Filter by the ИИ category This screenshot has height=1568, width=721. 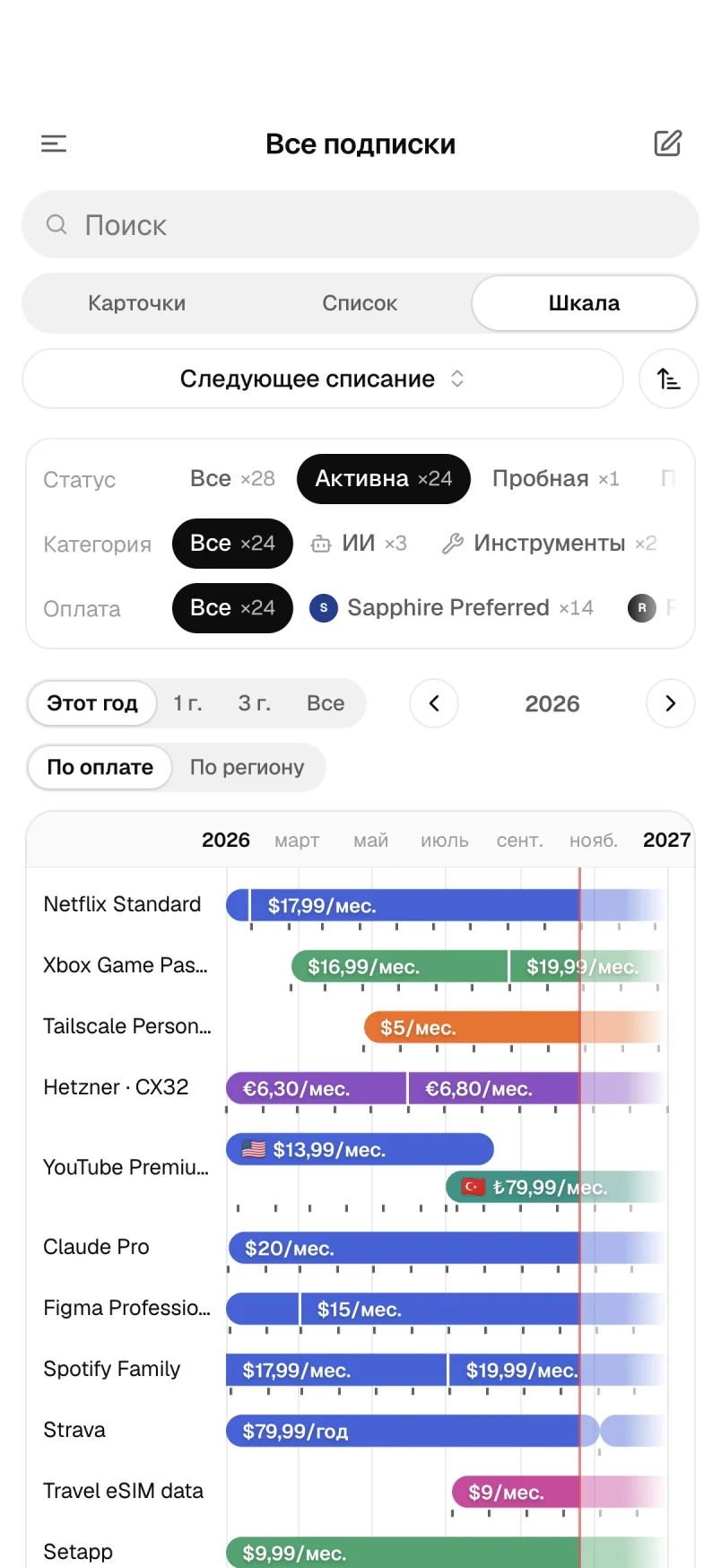coord(359,544)
